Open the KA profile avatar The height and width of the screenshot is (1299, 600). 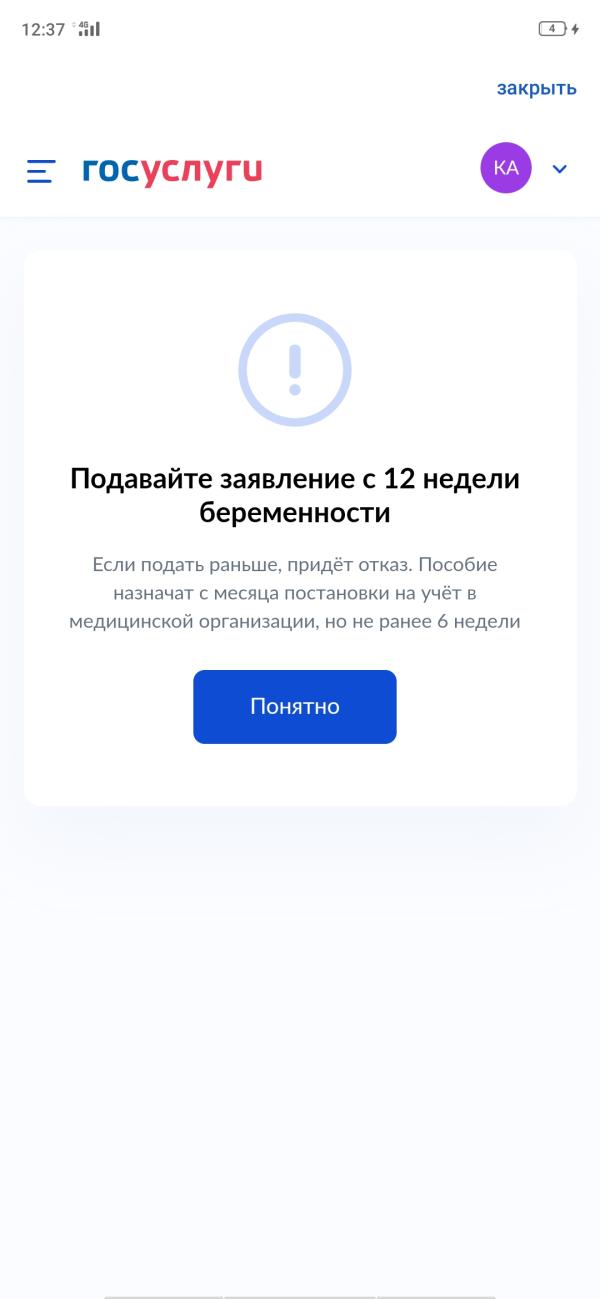point(506,168)
